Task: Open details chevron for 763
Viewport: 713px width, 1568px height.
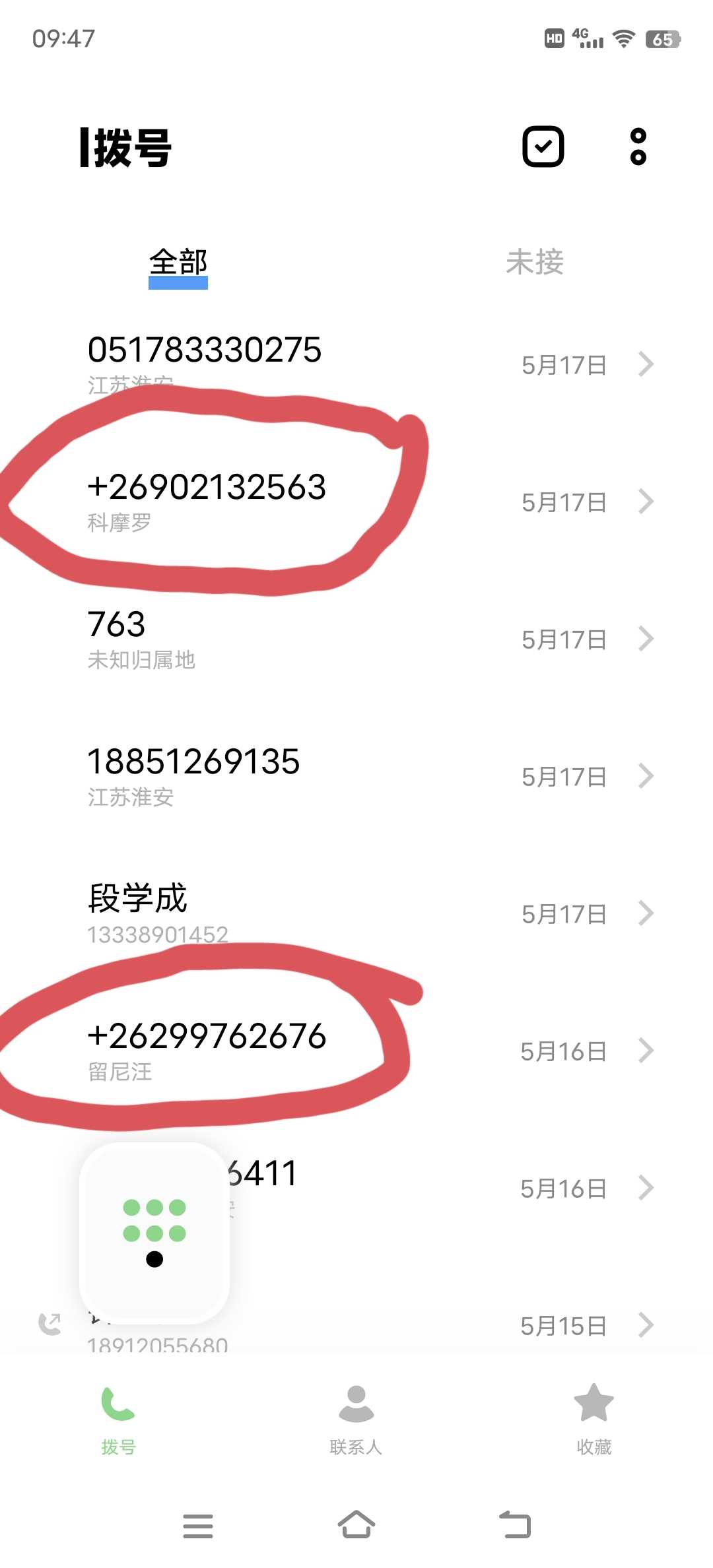Action: (x=646, y=639)
